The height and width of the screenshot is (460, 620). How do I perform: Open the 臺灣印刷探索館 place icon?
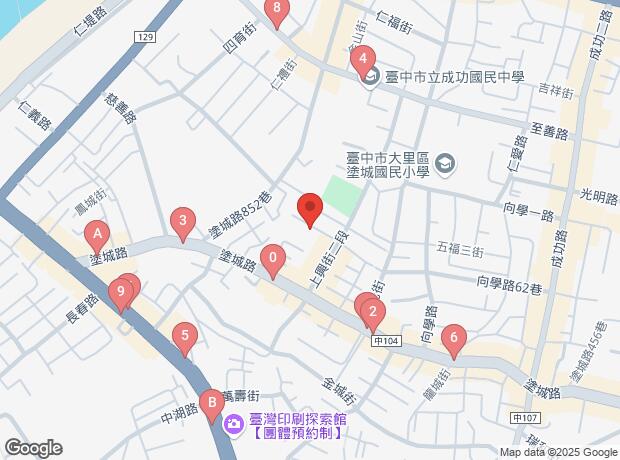(233, 425)
